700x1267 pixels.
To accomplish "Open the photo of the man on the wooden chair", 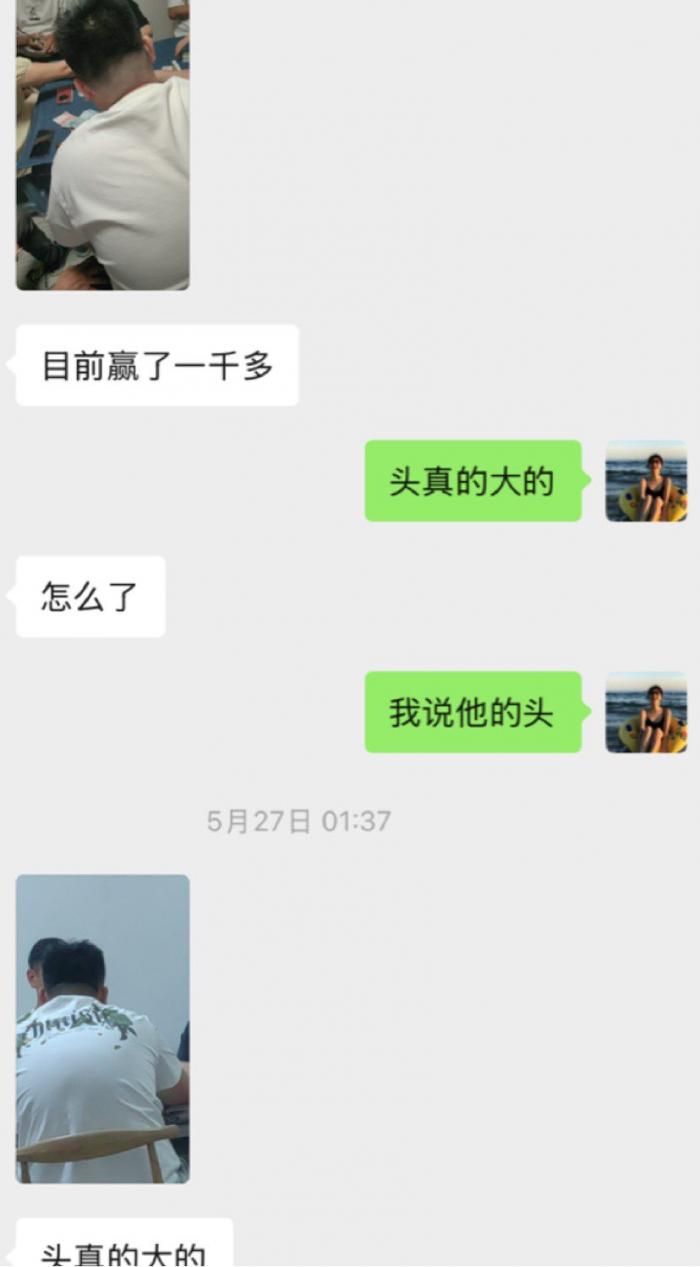I will click(x=102, y=1028).
